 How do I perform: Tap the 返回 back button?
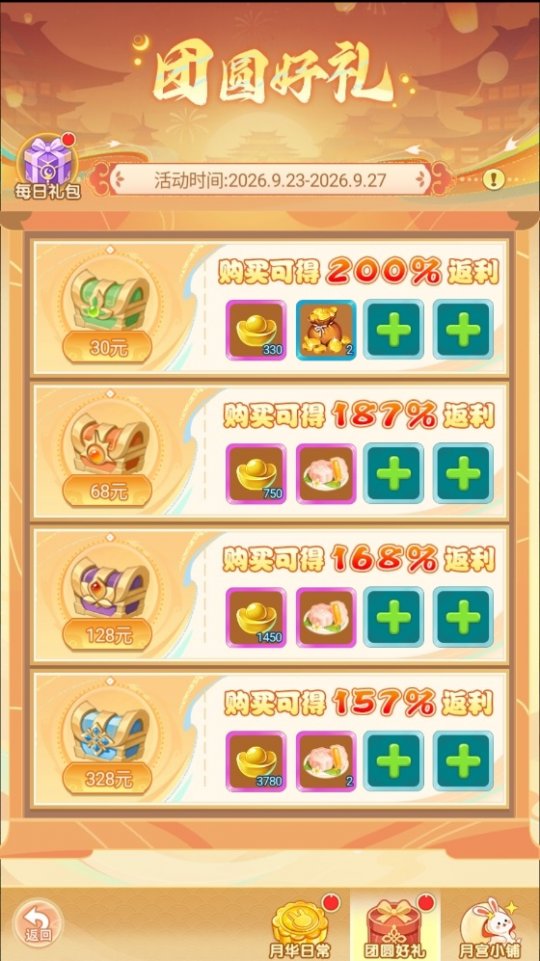(x=37, y=923)
